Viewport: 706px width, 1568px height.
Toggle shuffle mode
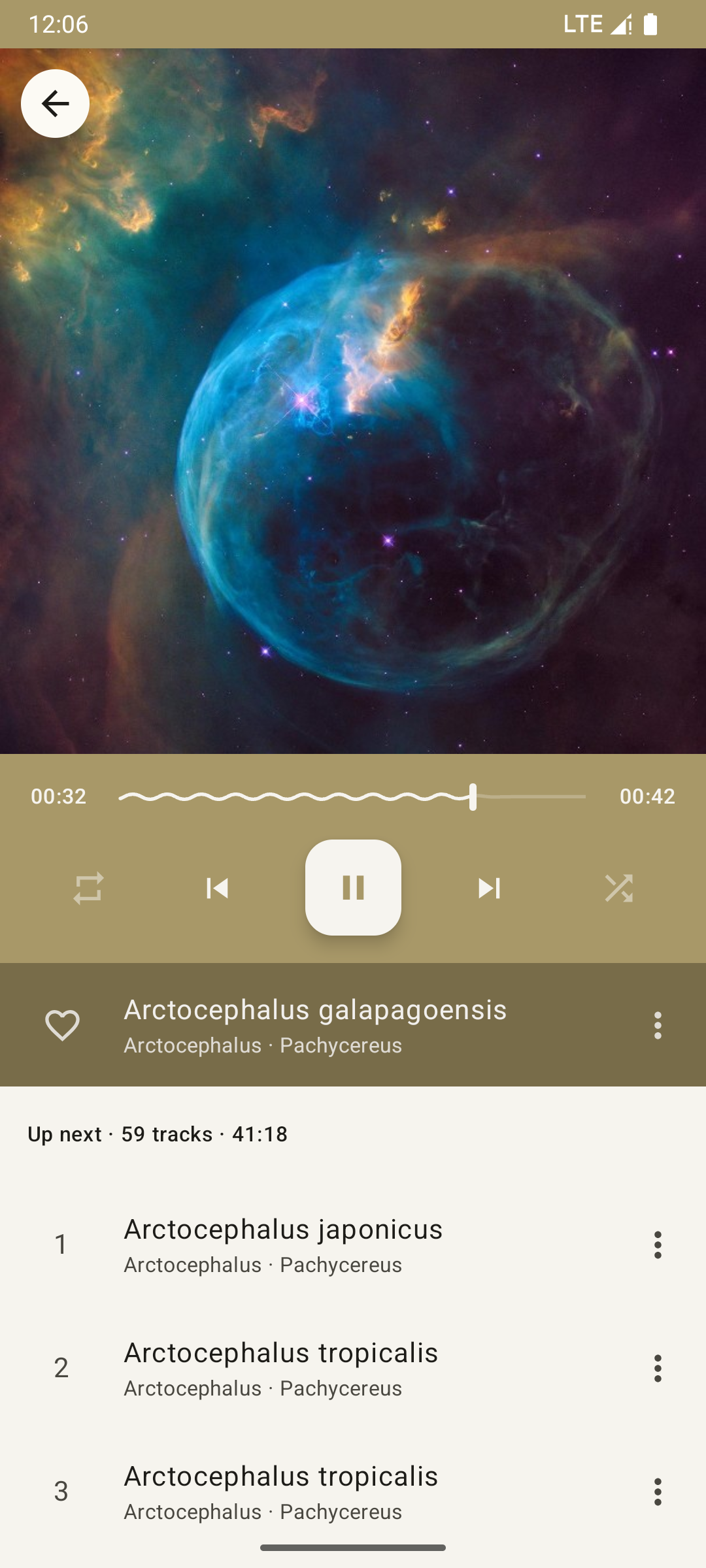click(618, 888)
